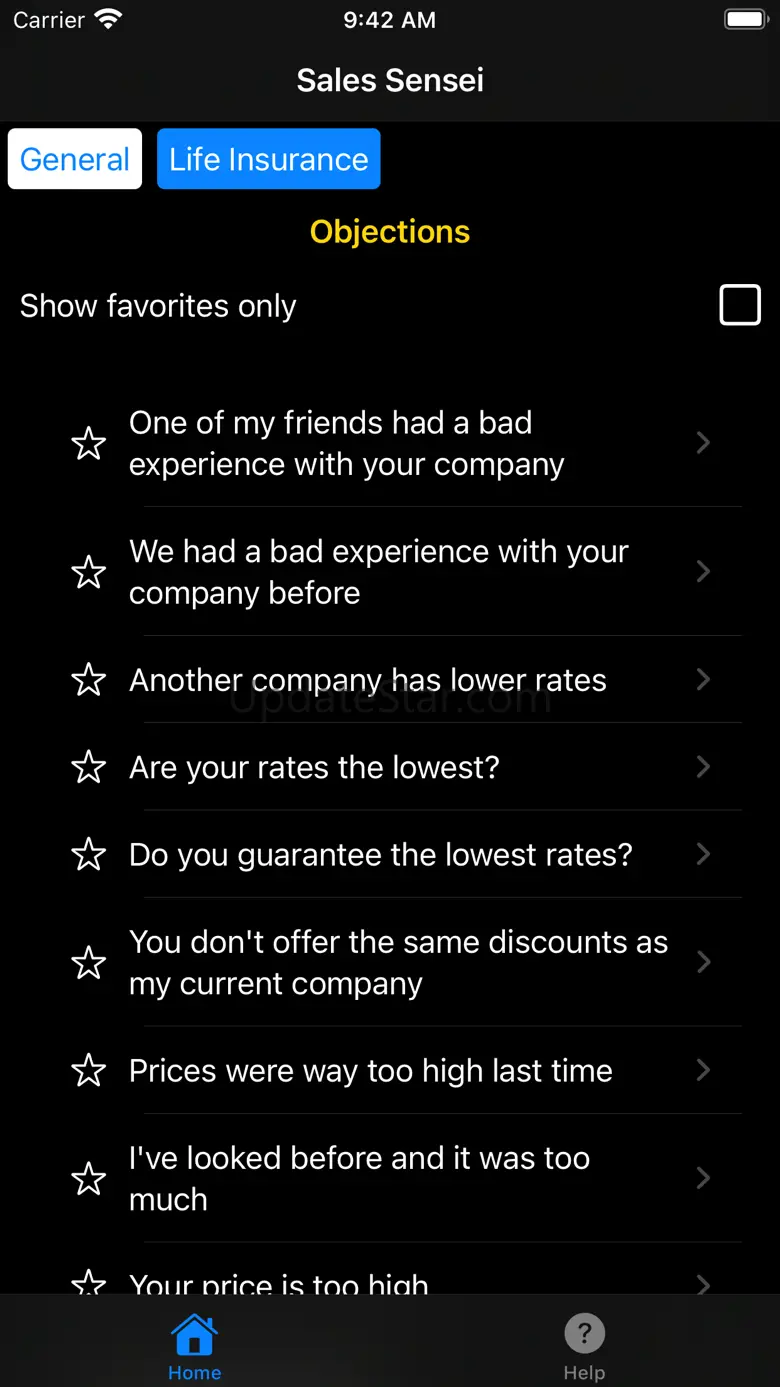The height and width of the screenshot is (1387, 780).
Task: View 'You don't offer the same discounts' objection
Action: tap(398, 962)
